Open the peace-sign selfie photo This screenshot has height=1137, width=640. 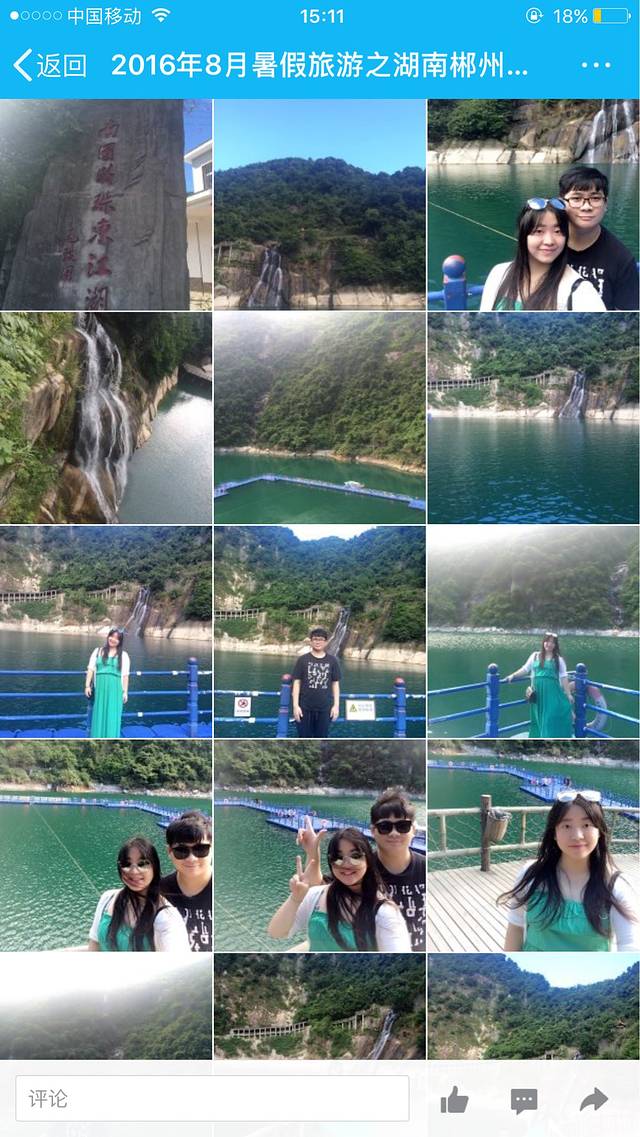coord(319,846)
